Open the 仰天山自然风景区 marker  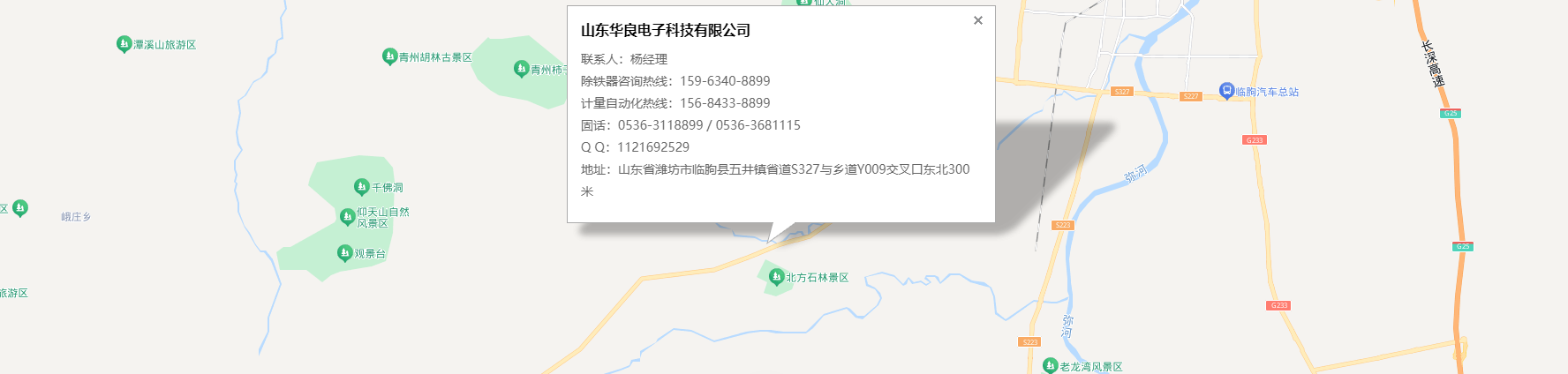[x=347, y=216]
